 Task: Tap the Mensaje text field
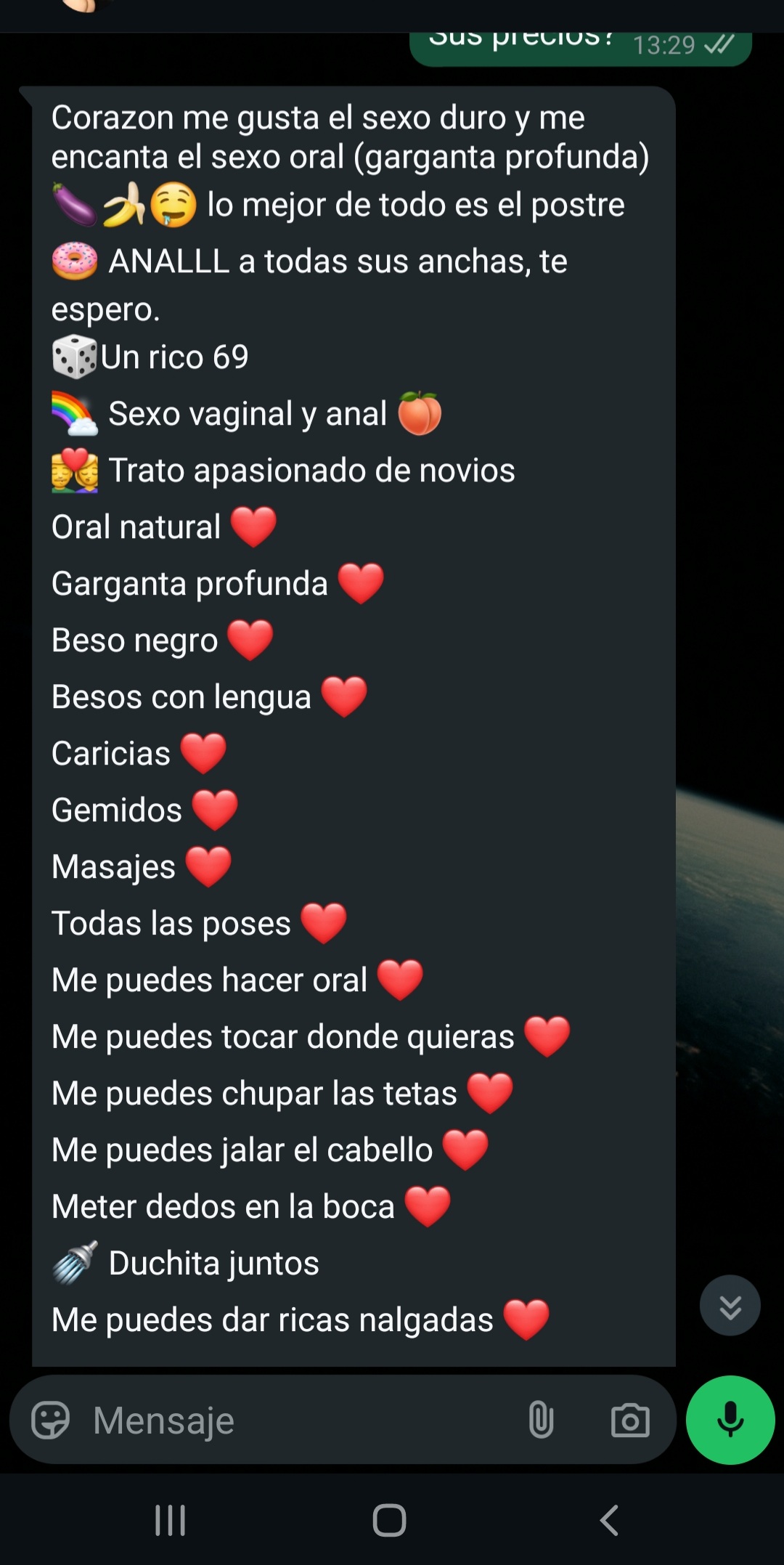point(290,1420)
